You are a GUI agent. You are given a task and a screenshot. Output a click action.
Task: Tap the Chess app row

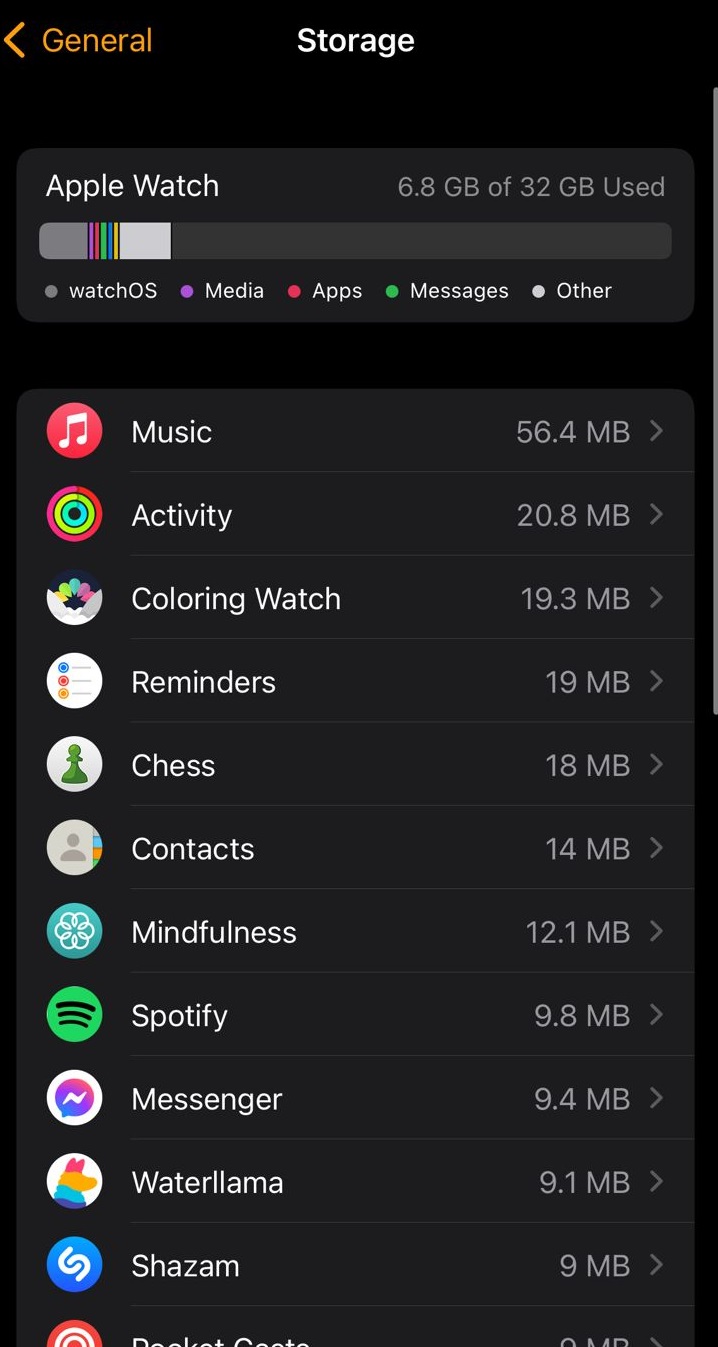click(355, 766)
